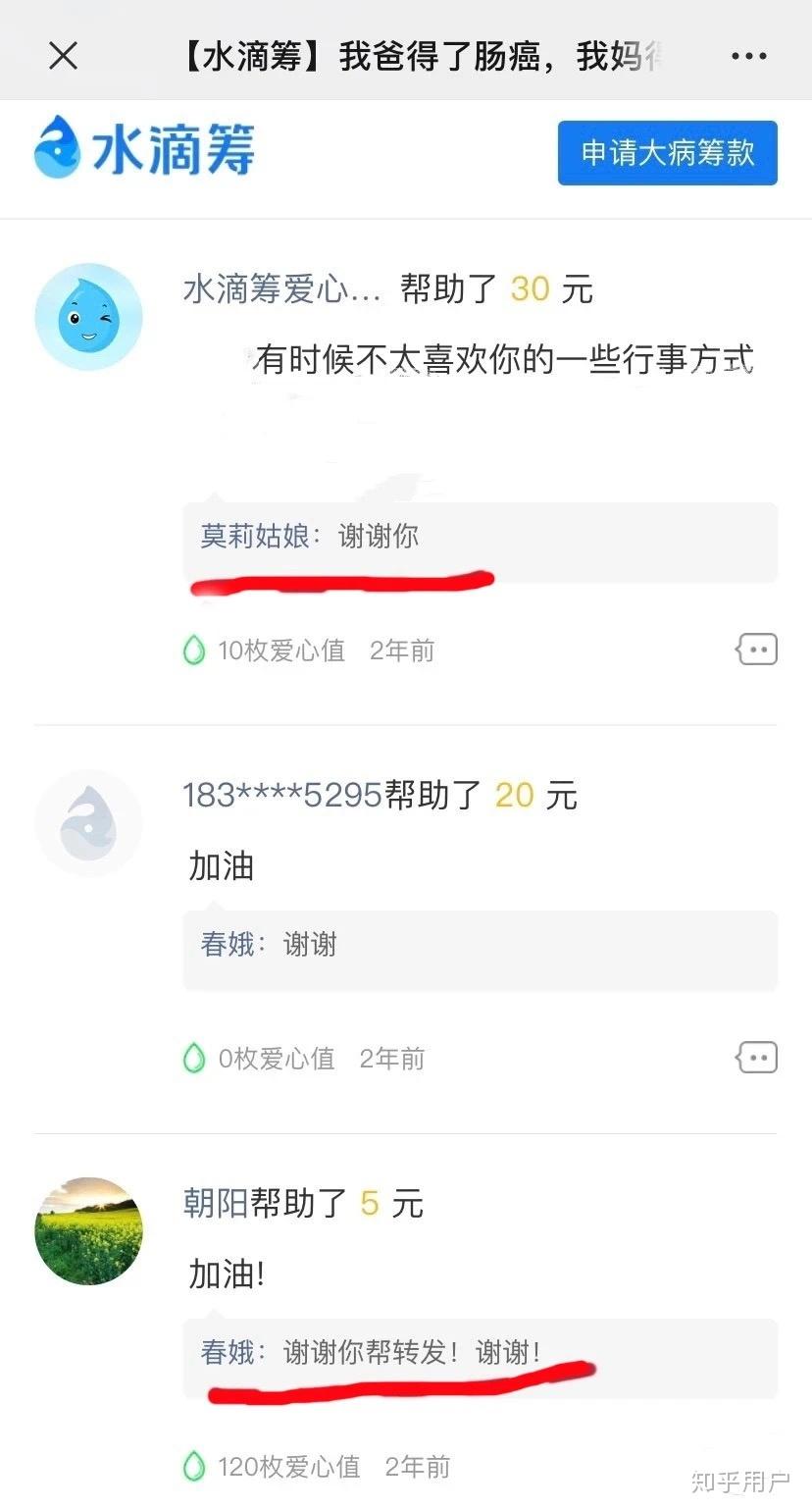Screen dimensions: 812x1509
Task: Open the 申请大病筹款 button
Action: point(666,153)
